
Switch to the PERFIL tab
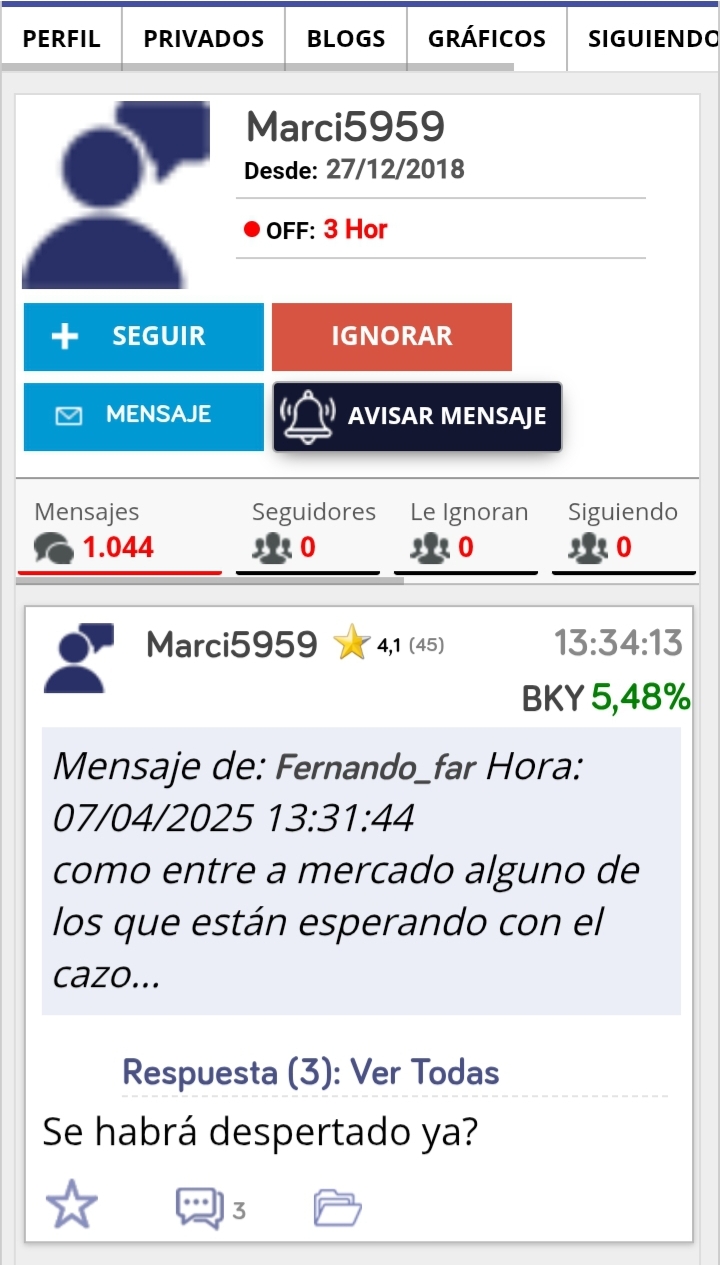click(61, 39)
